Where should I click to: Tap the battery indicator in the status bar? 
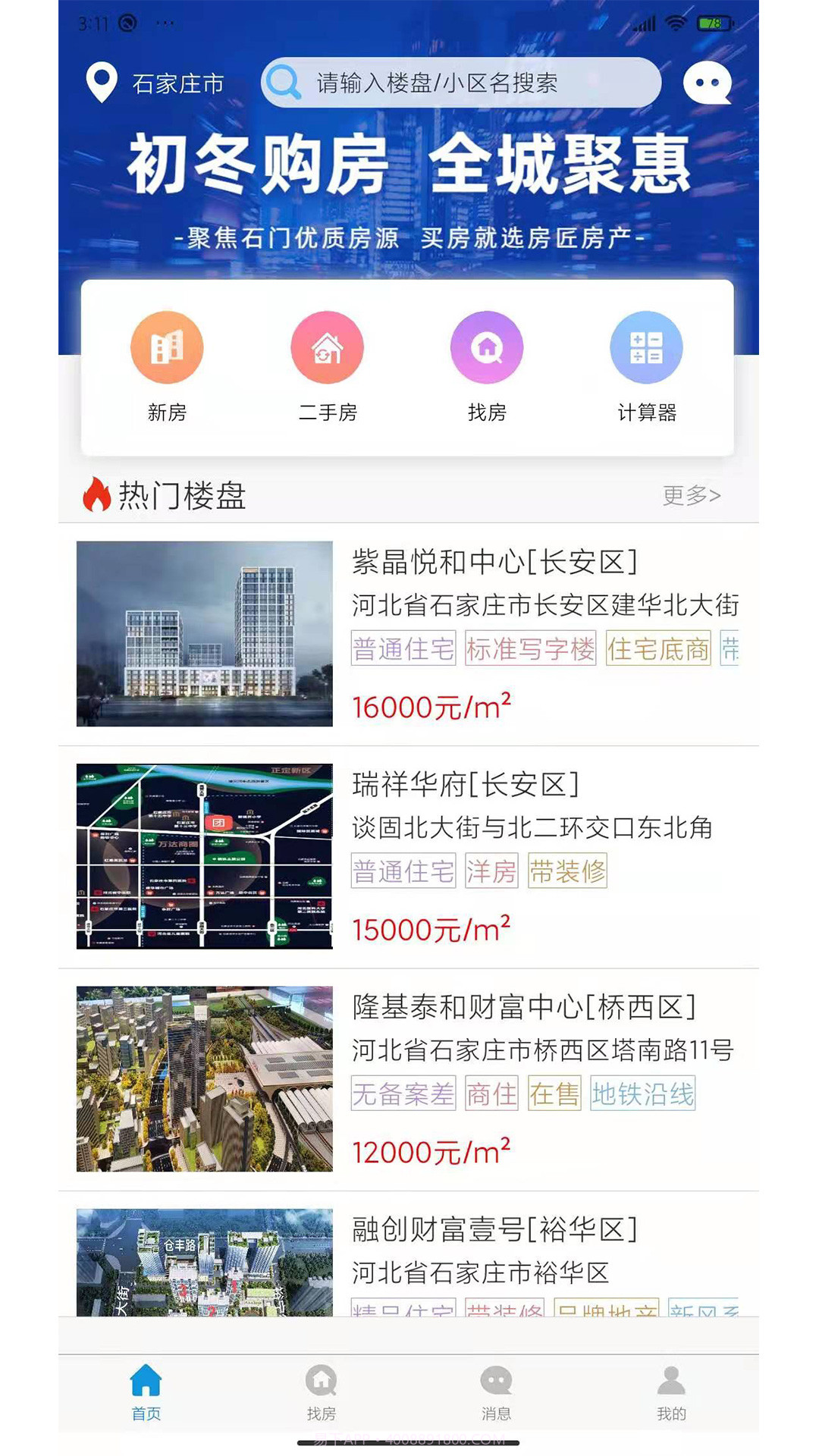(x=714, y=23)
